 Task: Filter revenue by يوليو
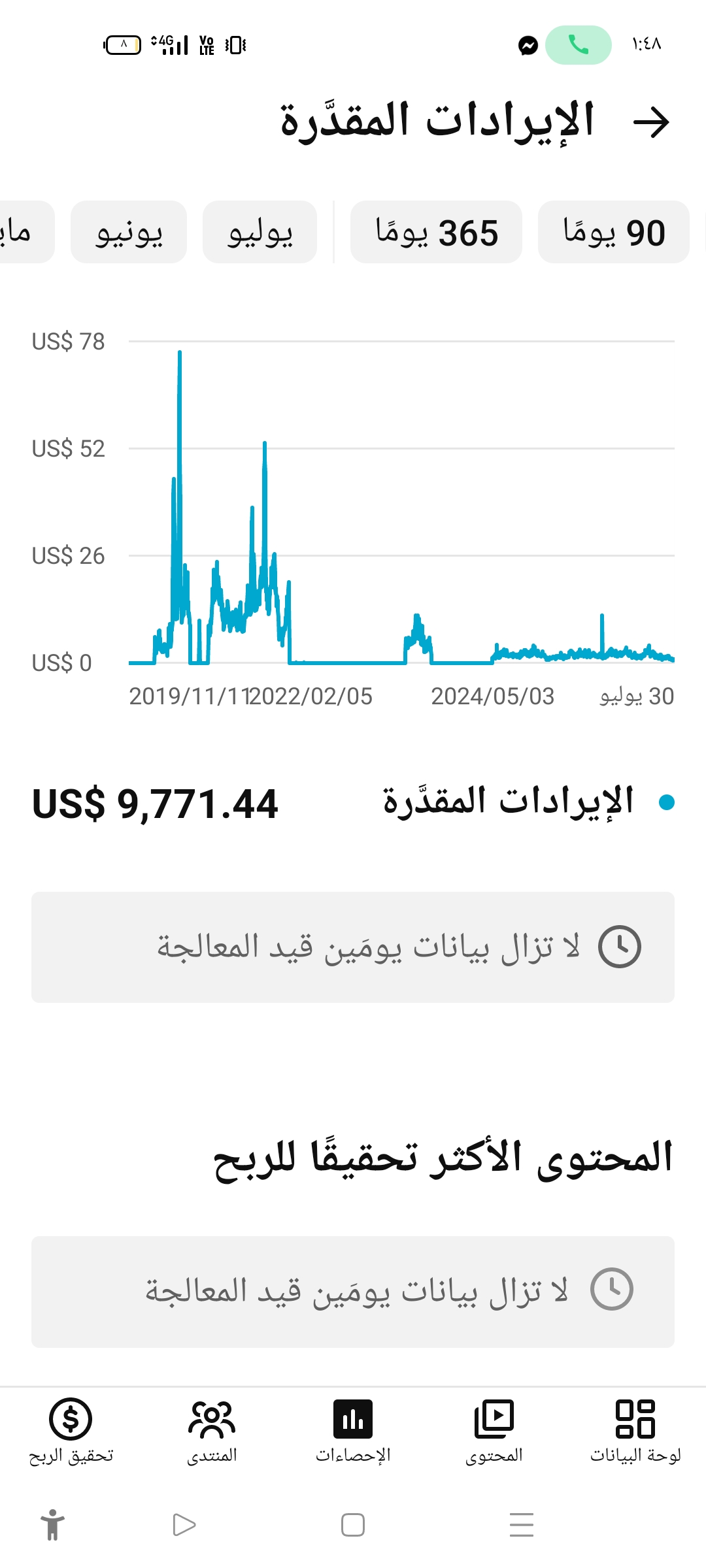(x=260, y=233)
